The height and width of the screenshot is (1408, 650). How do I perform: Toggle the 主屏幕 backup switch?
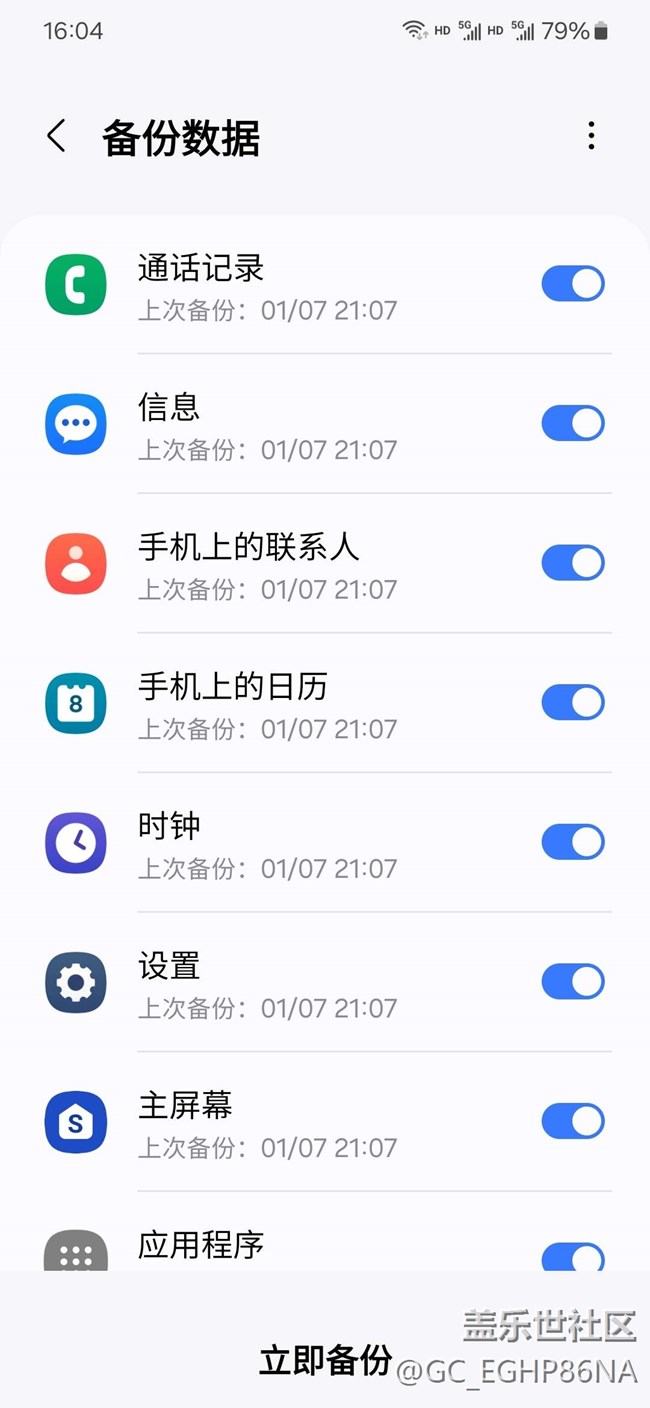coord(573,1122)
